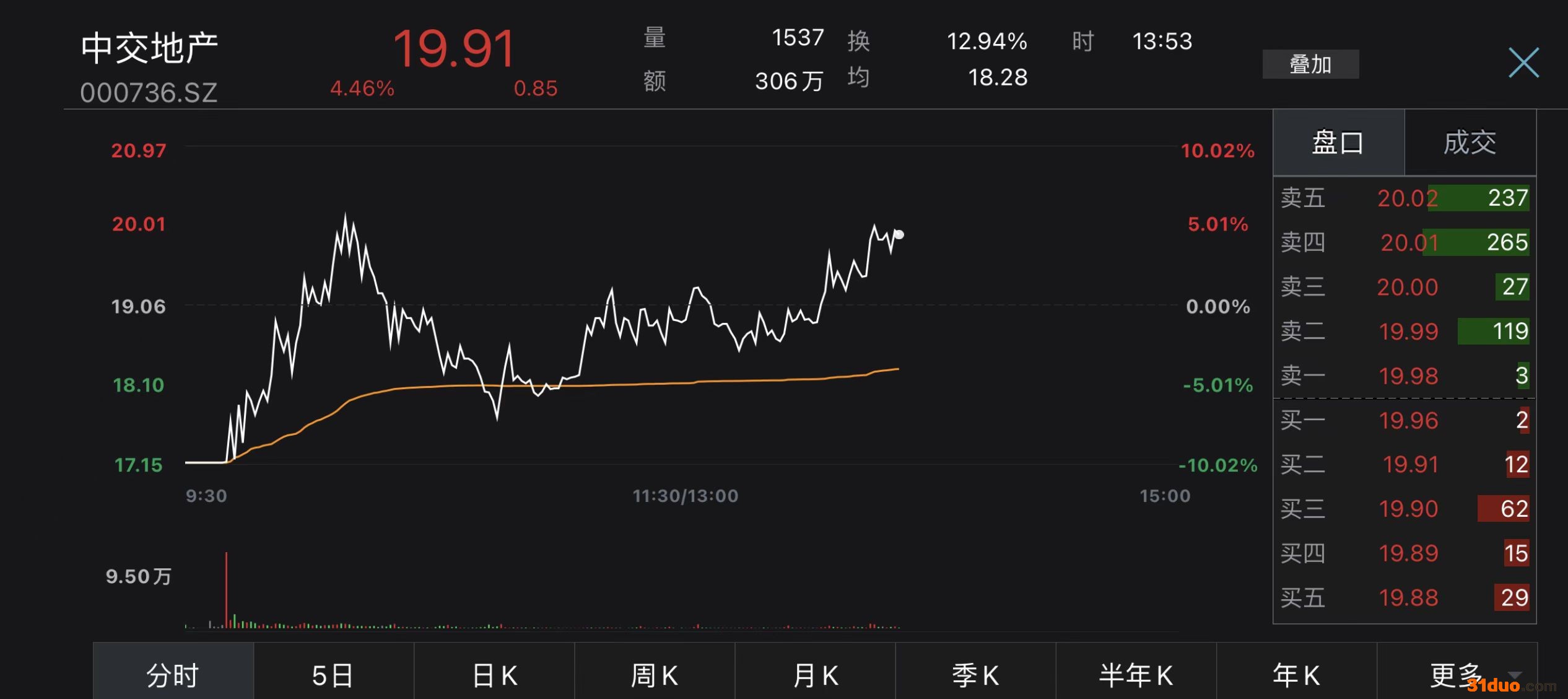
Task: Select the 分时 intraday chart tab
Action: 173,674
